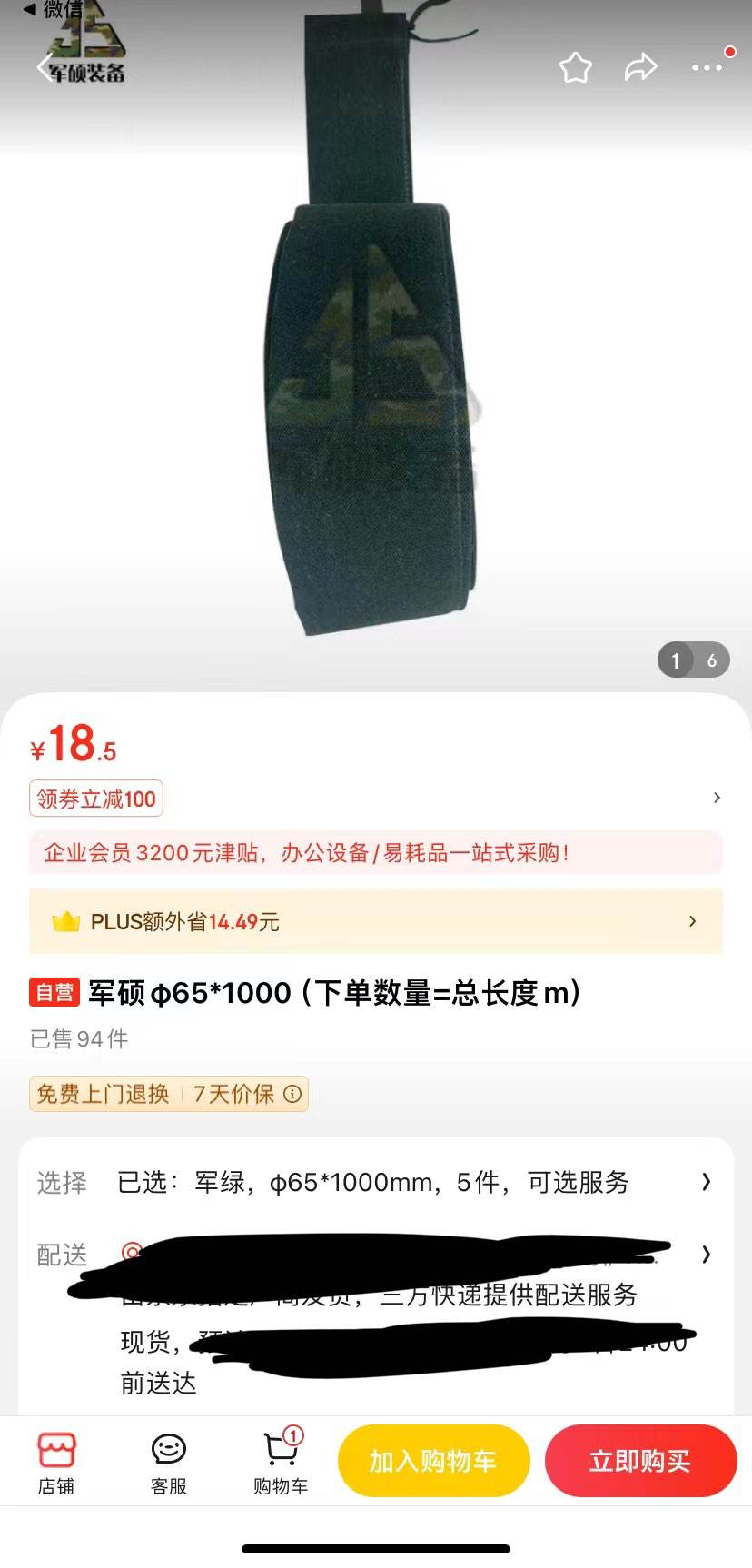The width and height of the screenshot is (752, 1568).
Task: Expand the coupon row chevron
Action: [x=717, y=798]
